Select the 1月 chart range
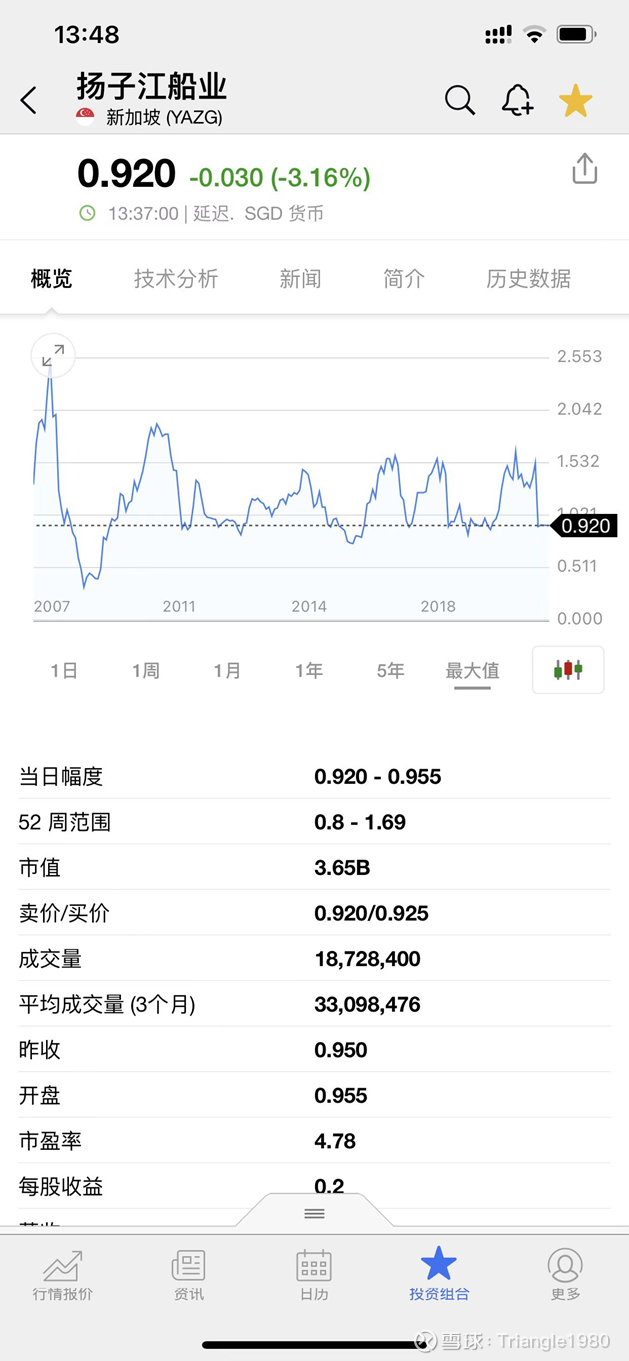This screenshot has height=1361, width=629. (227, 671)
